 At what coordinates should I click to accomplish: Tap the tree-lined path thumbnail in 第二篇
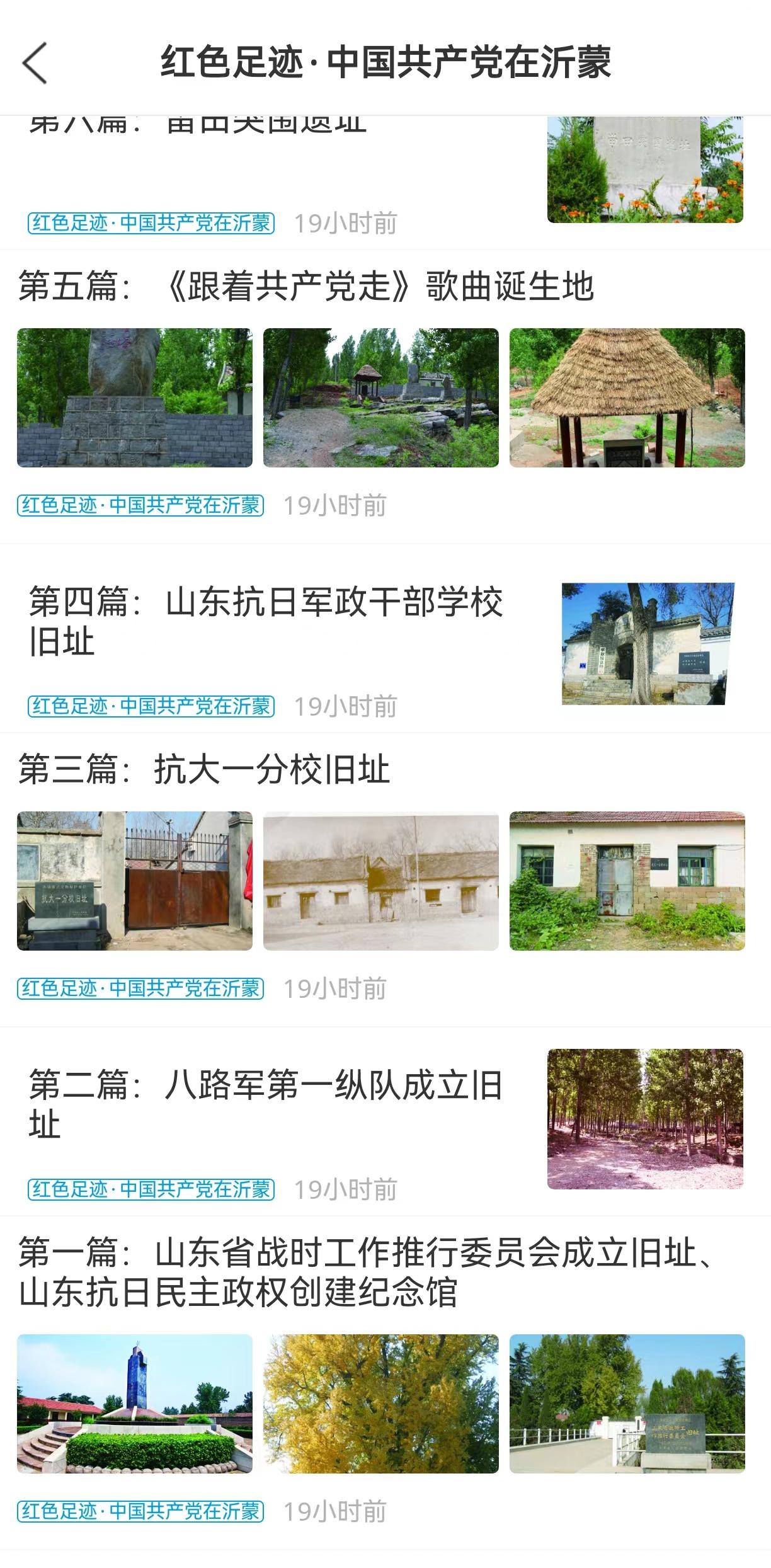[x=645, y=1119]
